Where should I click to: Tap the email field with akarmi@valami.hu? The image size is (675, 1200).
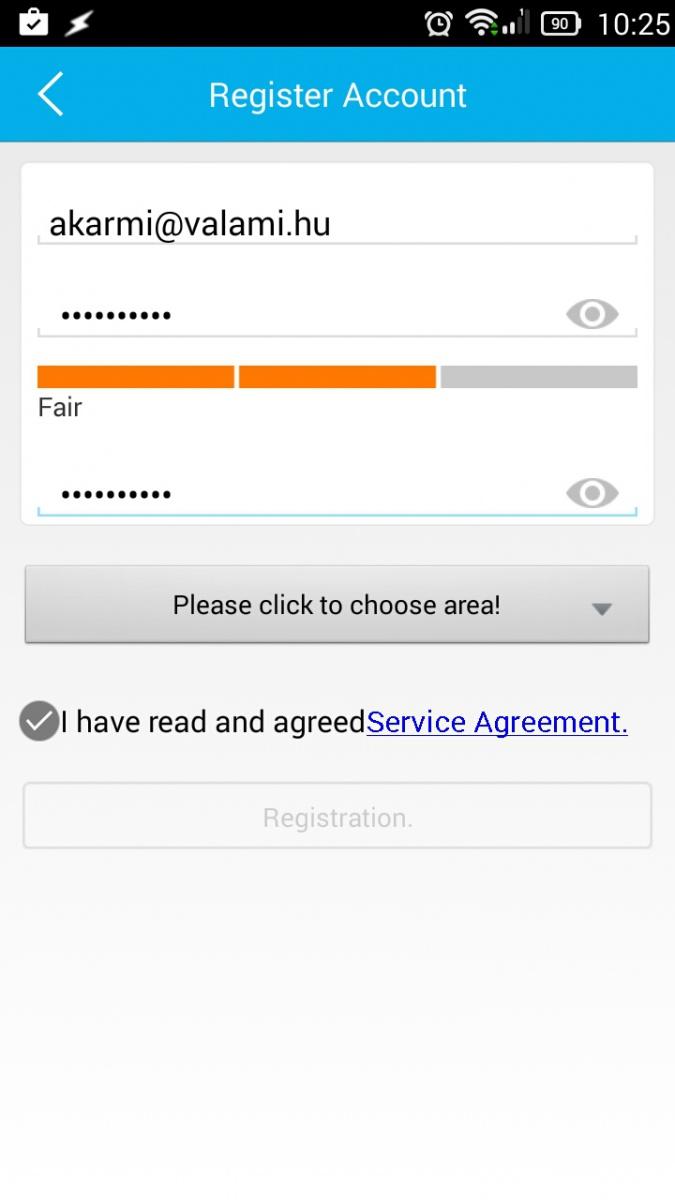pos(337,224)
